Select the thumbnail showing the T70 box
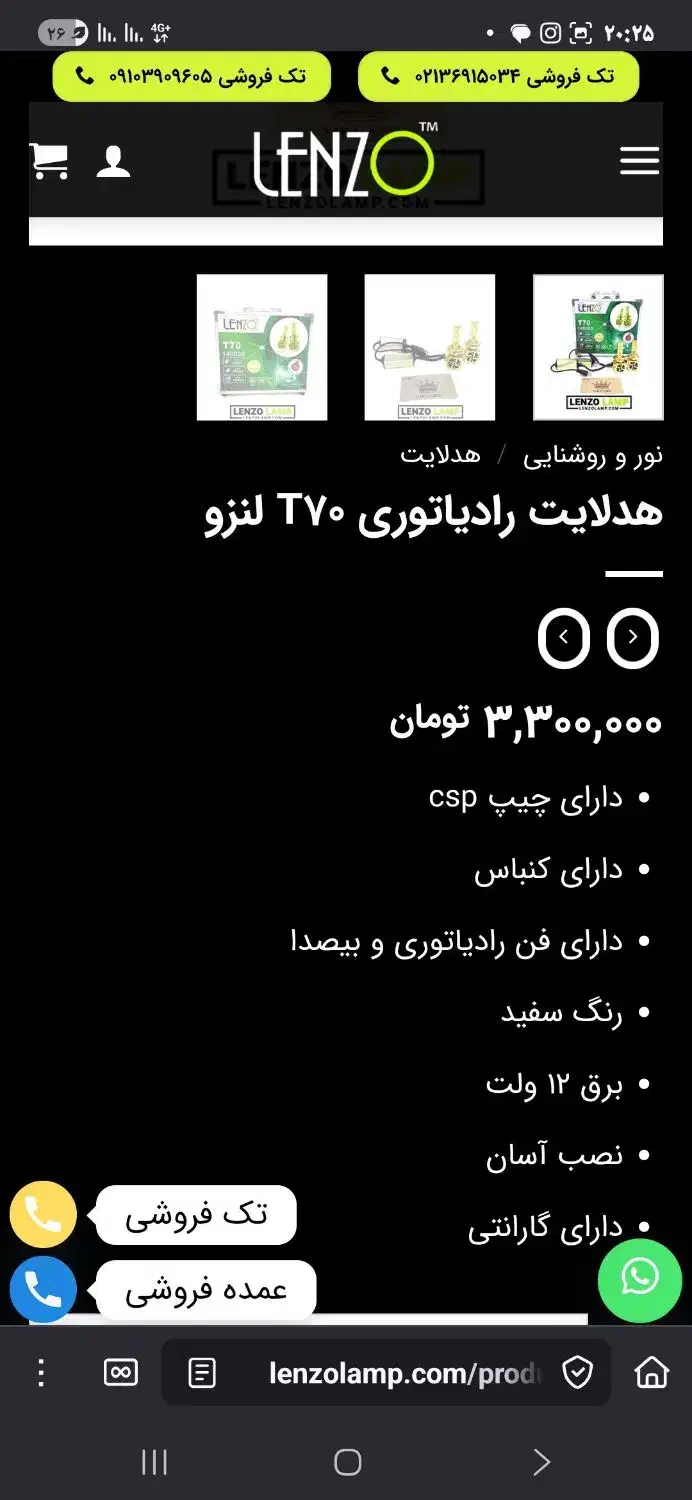This screenshot has height=1500, width=692. coord(262,347)
